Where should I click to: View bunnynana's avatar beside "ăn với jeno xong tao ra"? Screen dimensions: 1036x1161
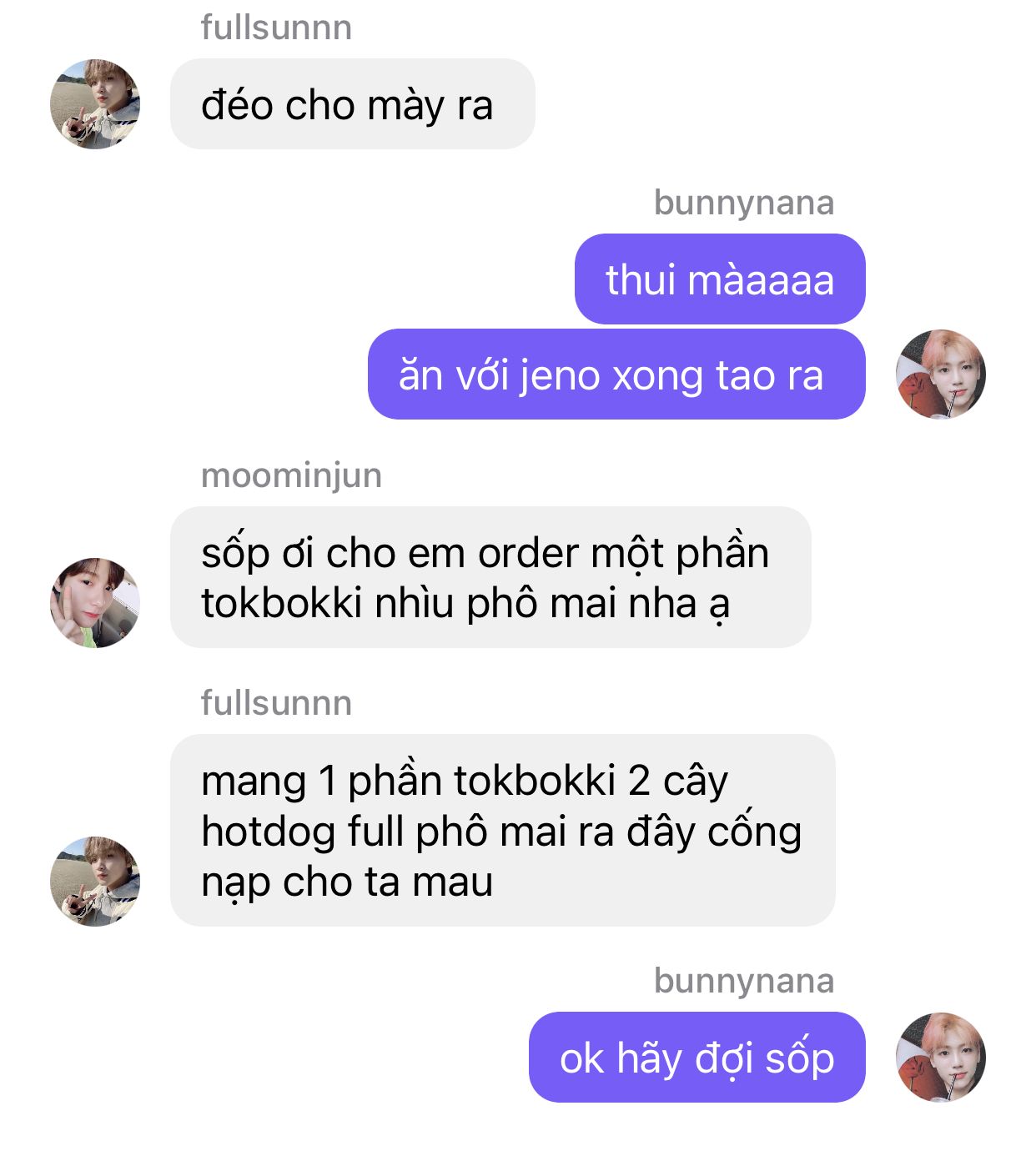[940, 374]
